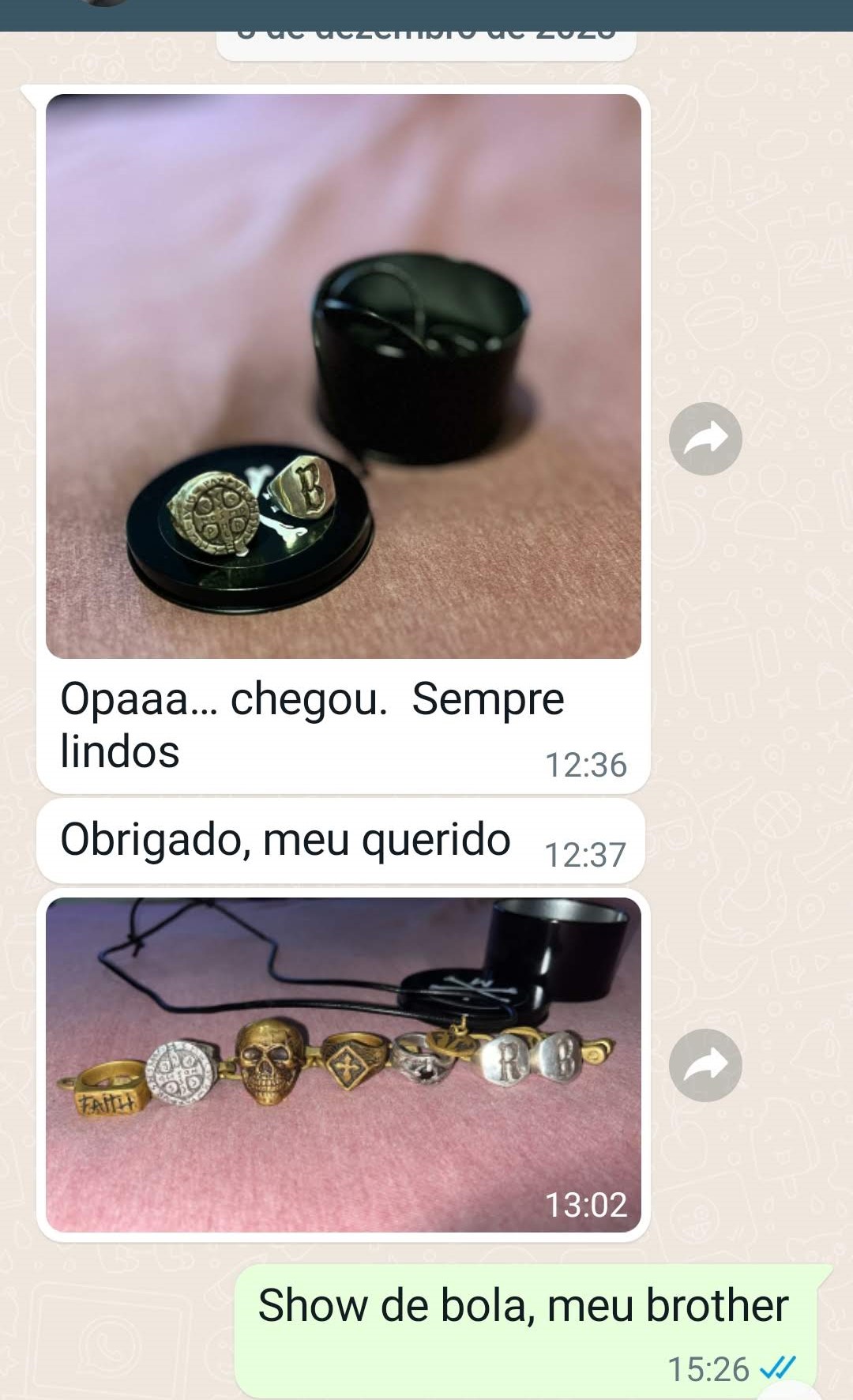The image size is (853, 1400).
Task: Open the photo of rings sent at 13:02
Action: 344,1064
